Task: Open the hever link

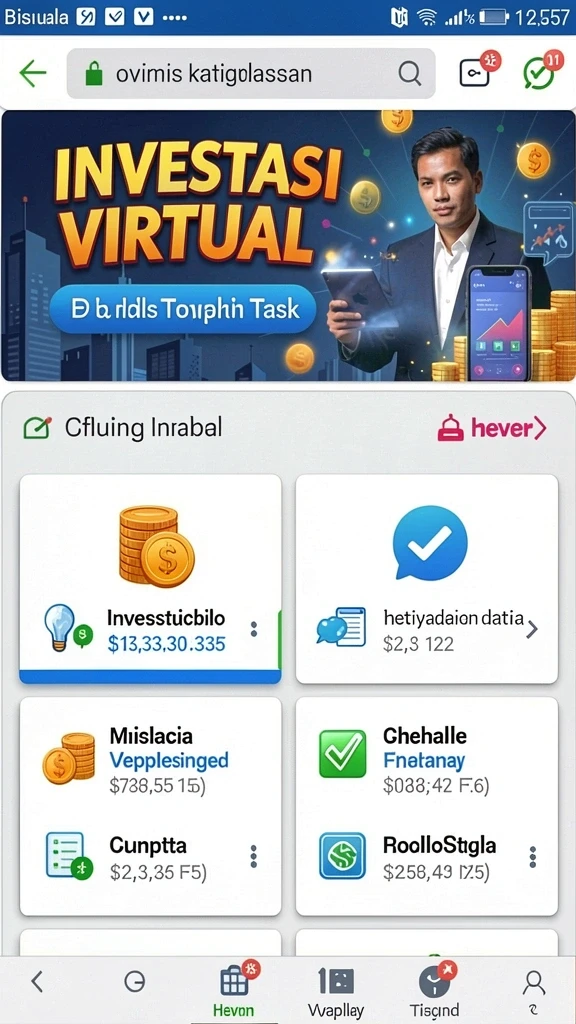Action: 492,428
